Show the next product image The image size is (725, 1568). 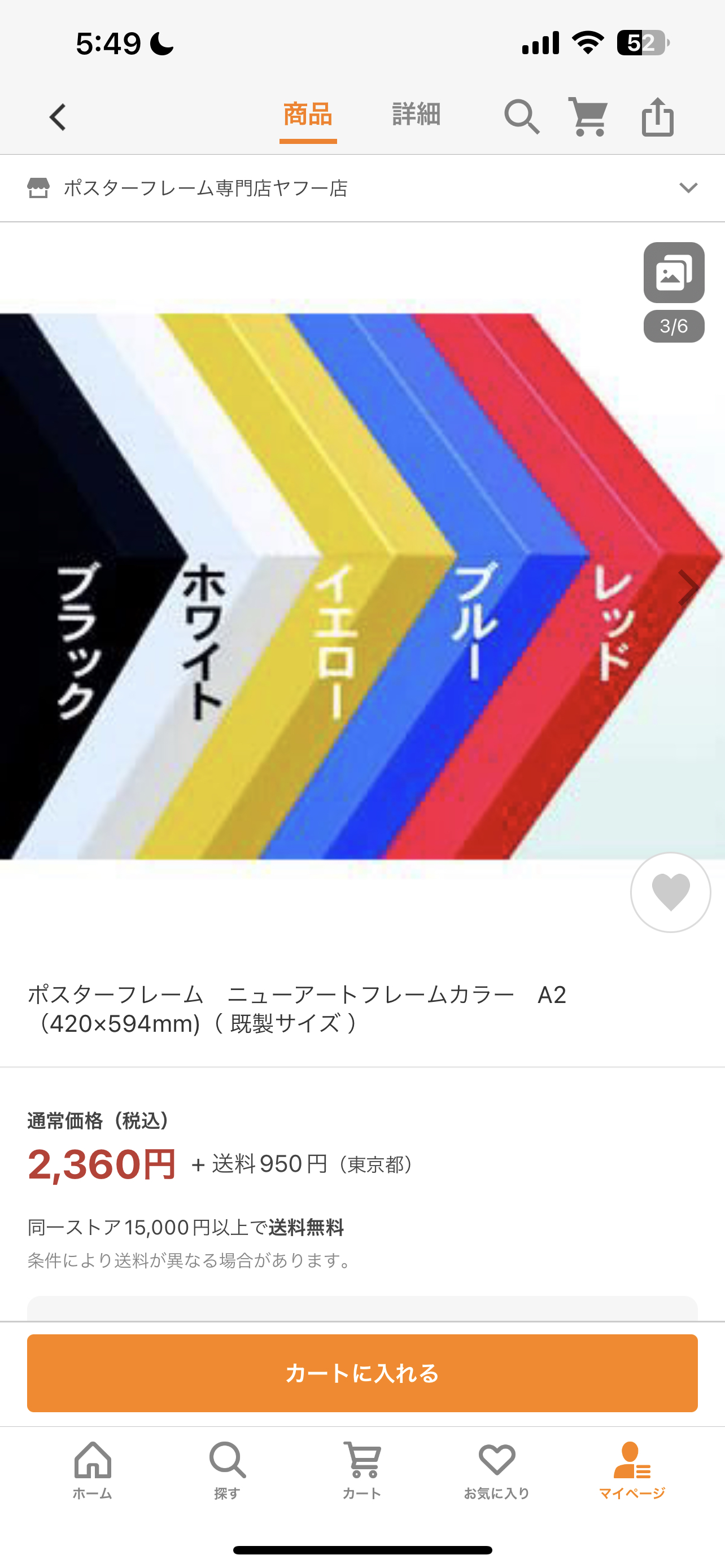(x=689, y=588)
